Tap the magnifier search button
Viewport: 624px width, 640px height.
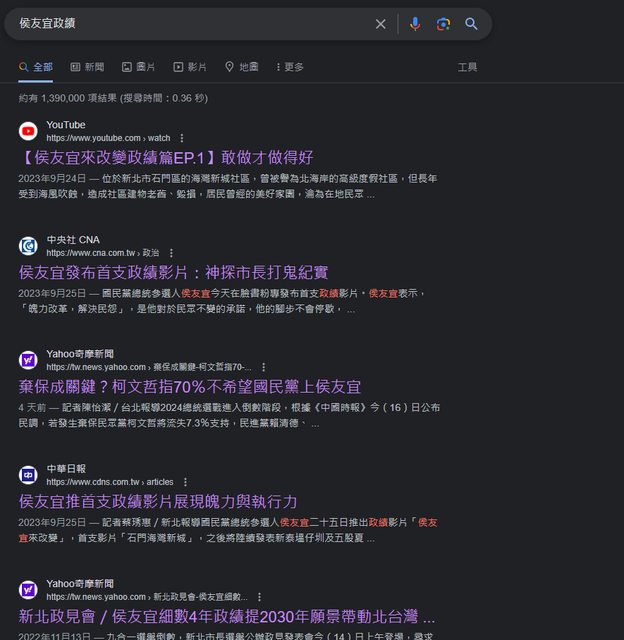click(x=471, y=24)
